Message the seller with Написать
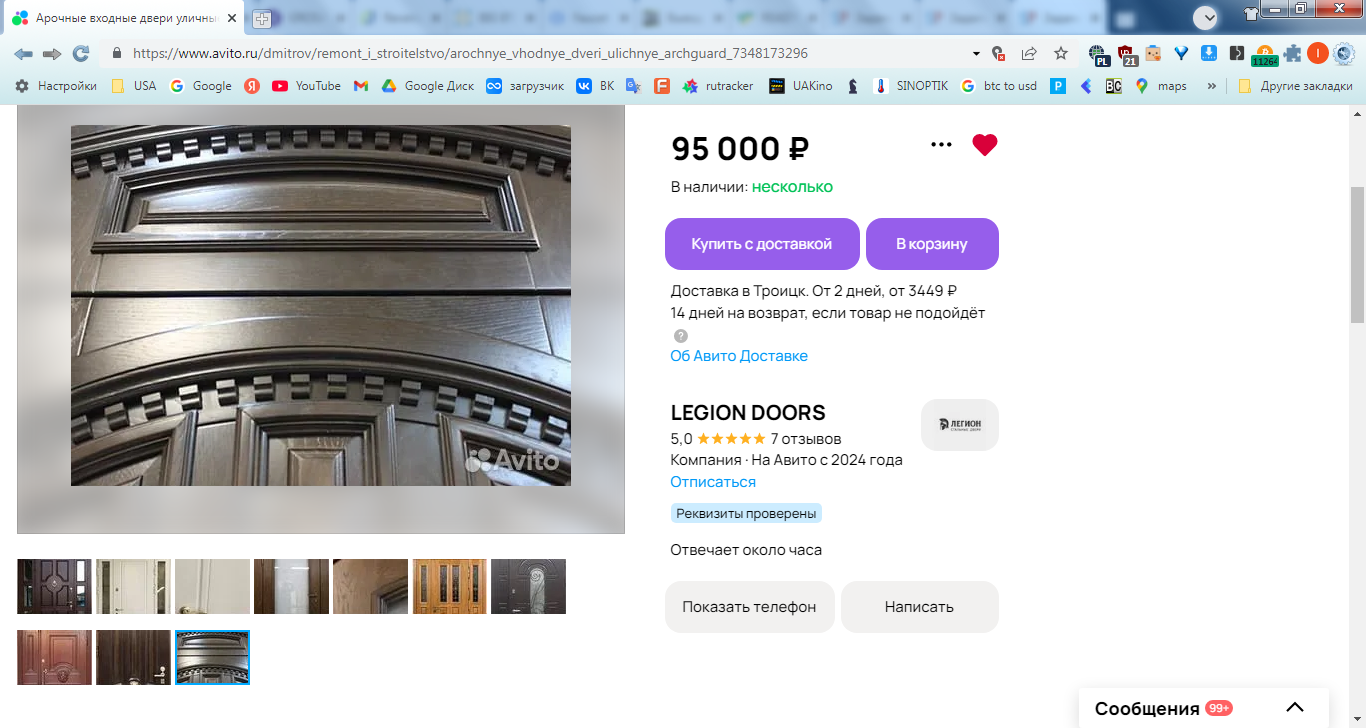The width and height of the screenshot is (1366, 728). (x=918, y=607)
